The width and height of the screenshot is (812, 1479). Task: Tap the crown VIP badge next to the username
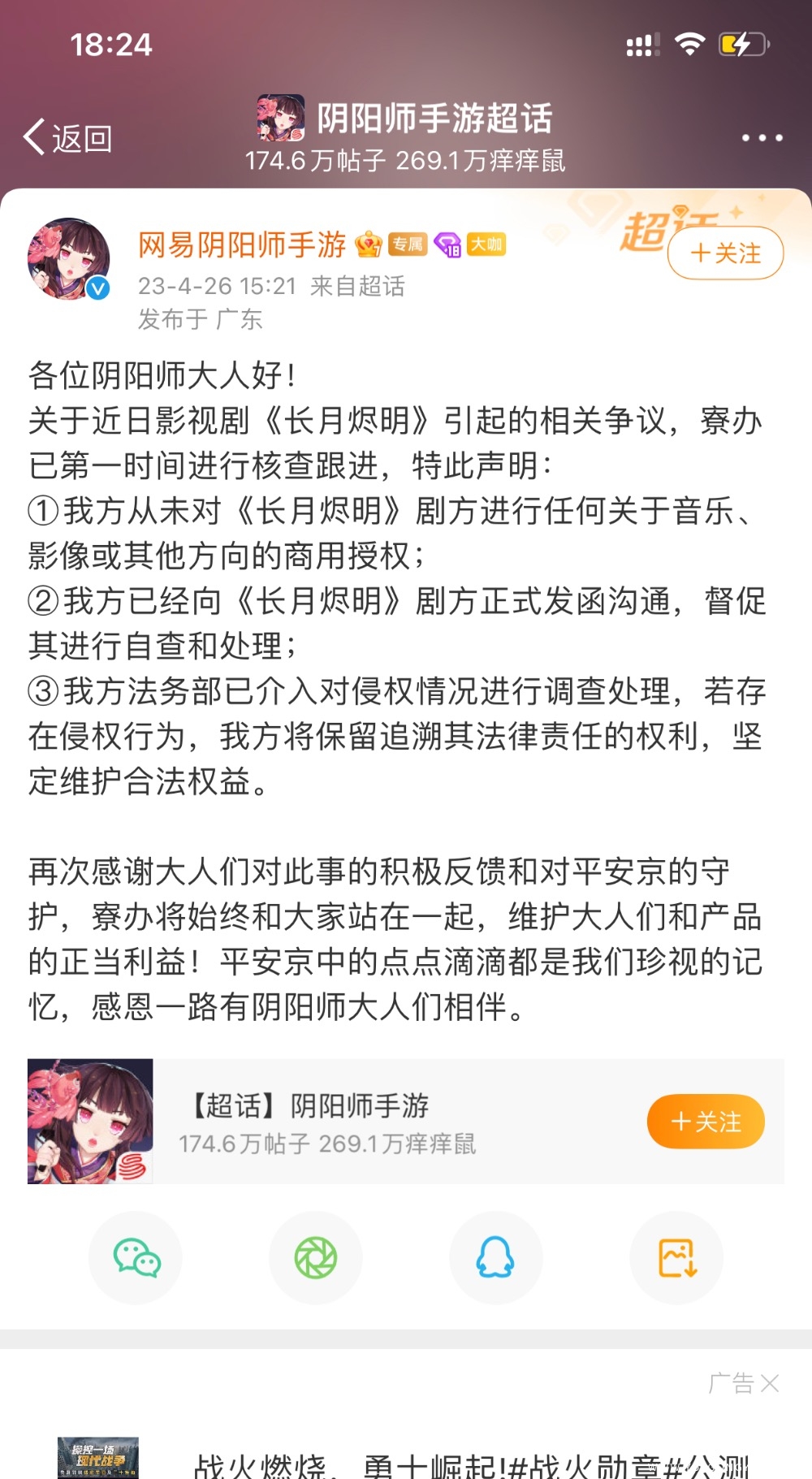[x=368, y=244]
